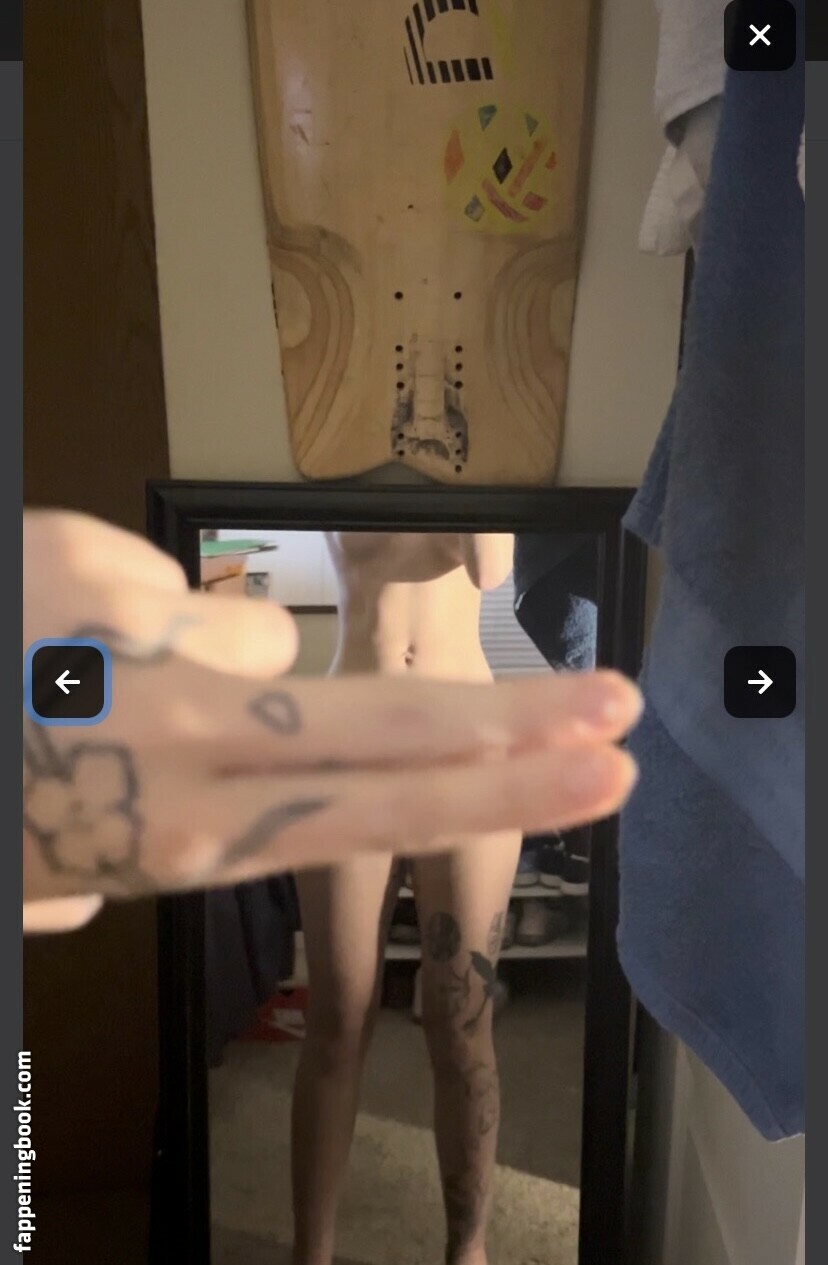The image size is (828, 1265).
Task: Go to the next image
Action: (759, 682)
